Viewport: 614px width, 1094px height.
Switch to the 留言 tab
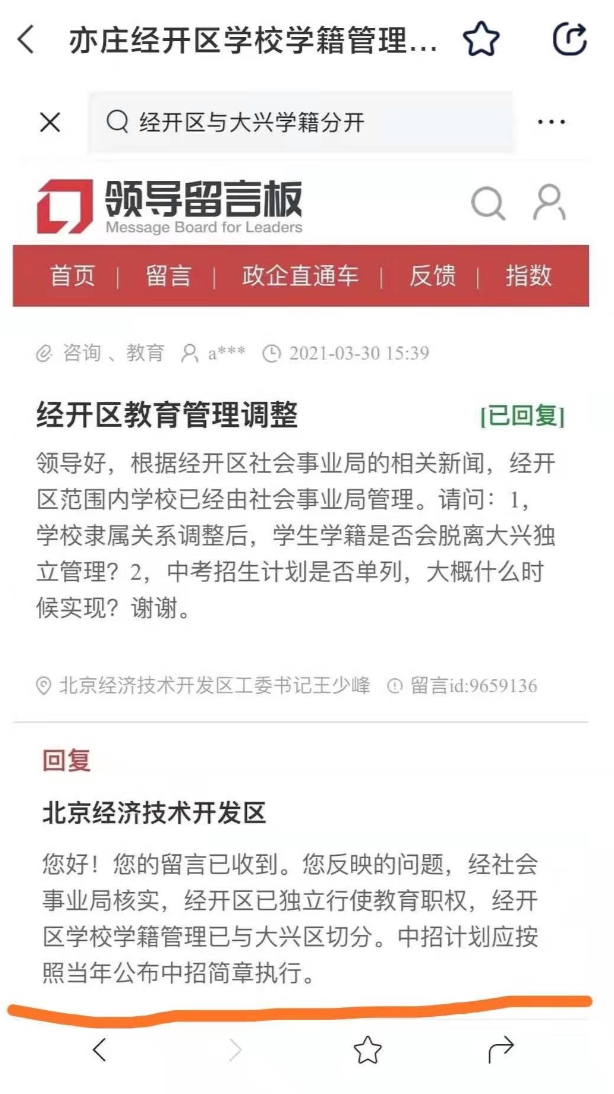pyautogui.click(x=168, y=276)
